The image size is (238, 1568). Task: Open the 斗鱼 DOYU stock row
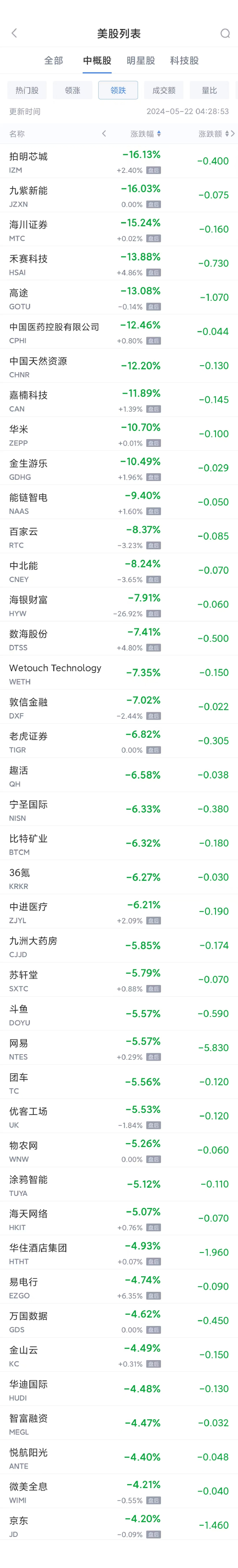(119, 1013)
